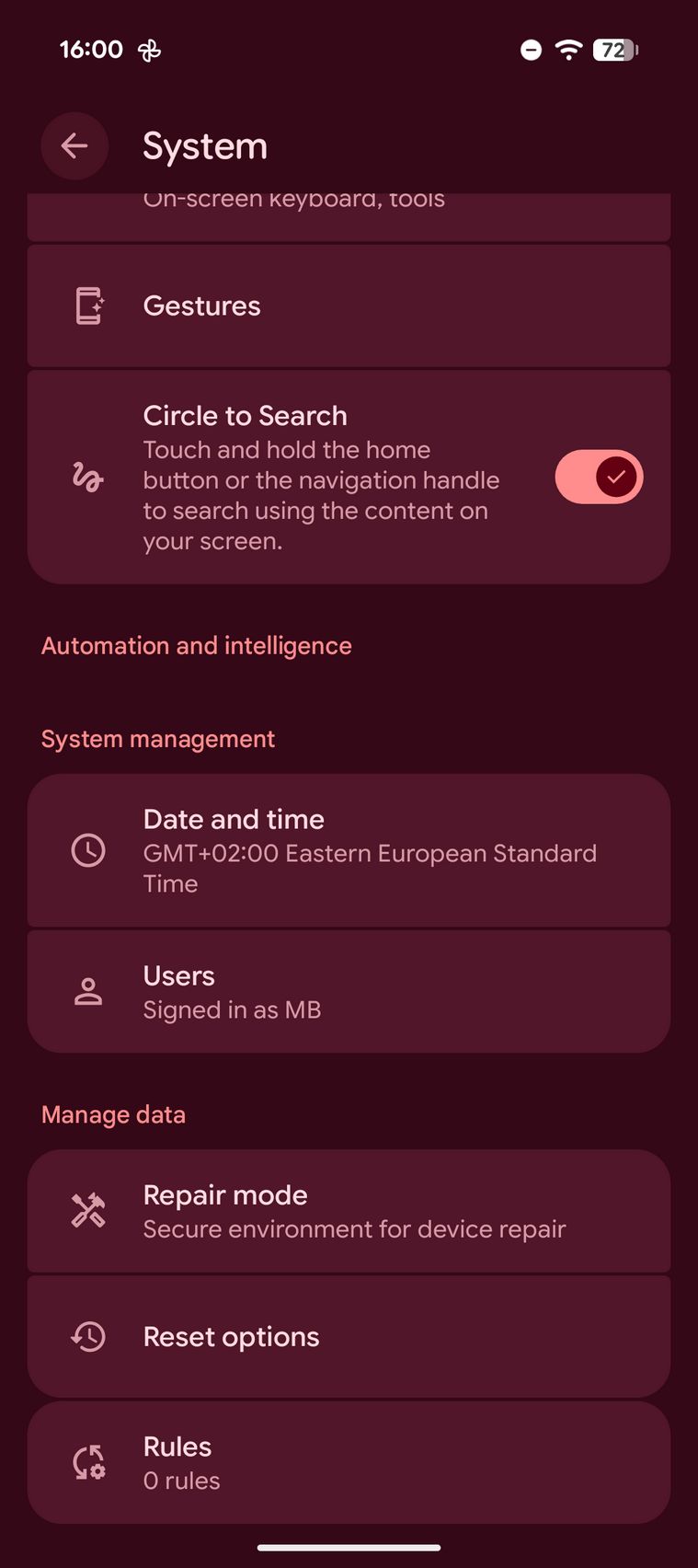Open Repair mode
The width and height of the screenshot is (698, 1568).
(349, 1211)
